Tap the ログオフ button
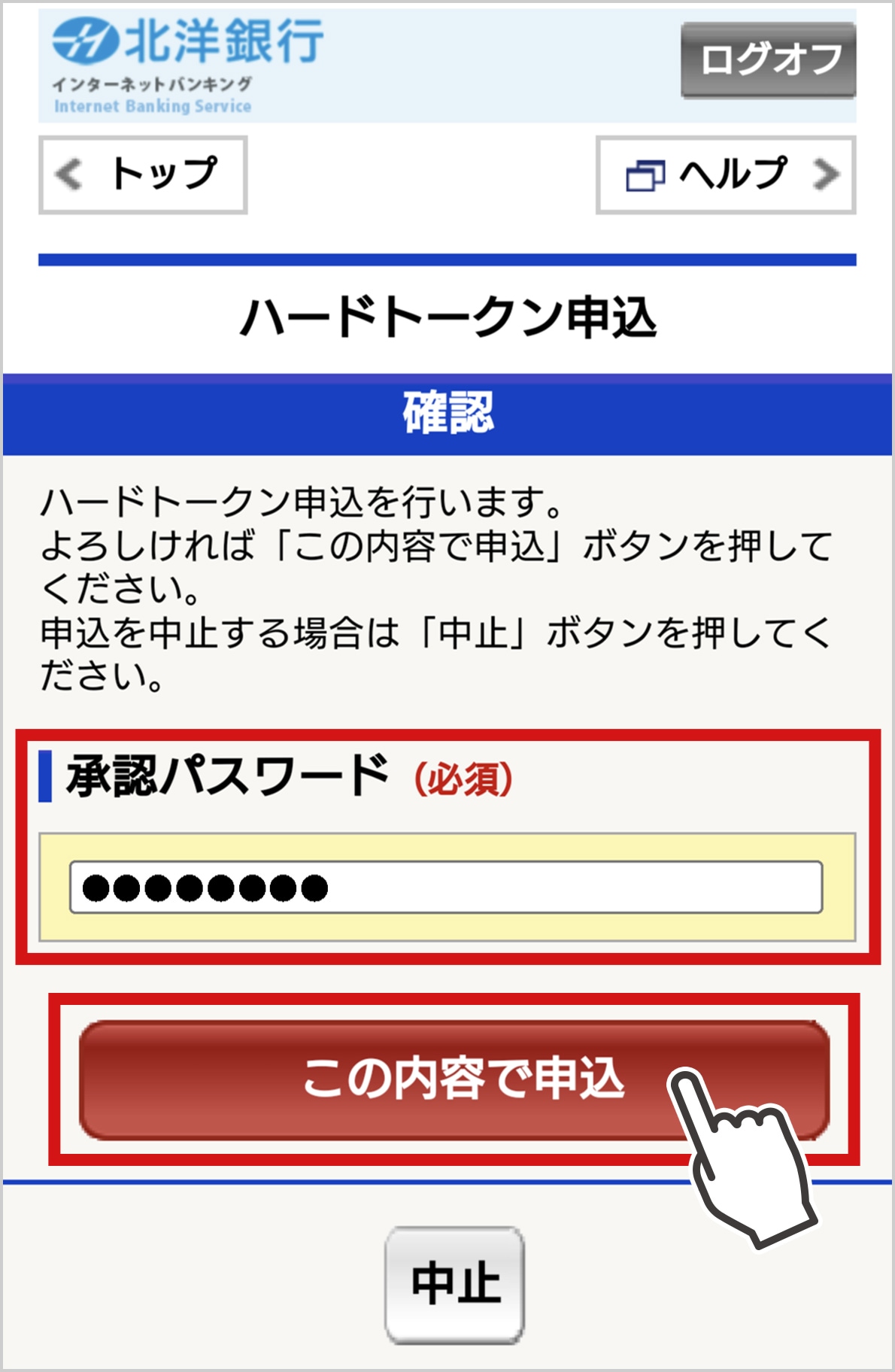Image resolution: width=895 pixels, height=1372 pixels. (768, 60)
